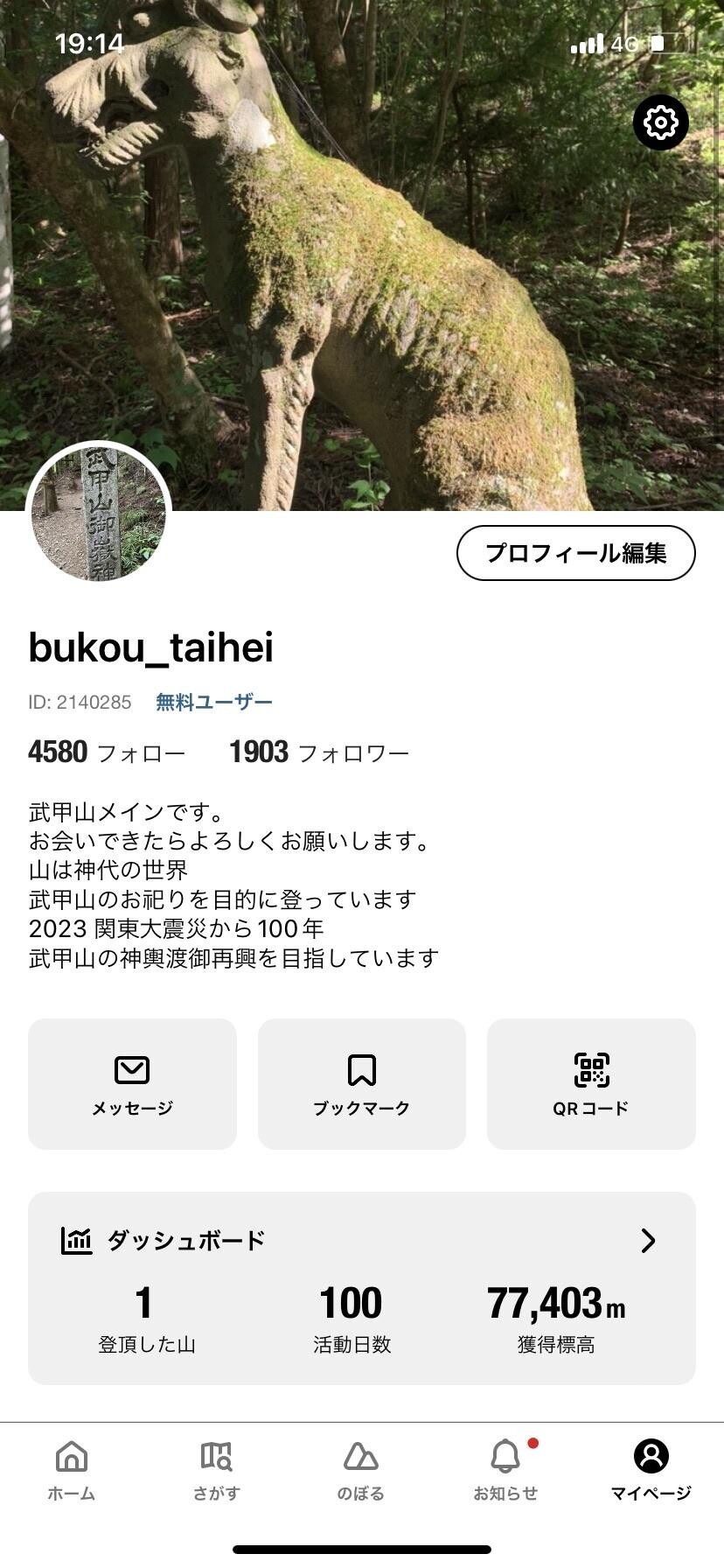
Task: Open the message envelope icon
Action: pos(131,1069)
